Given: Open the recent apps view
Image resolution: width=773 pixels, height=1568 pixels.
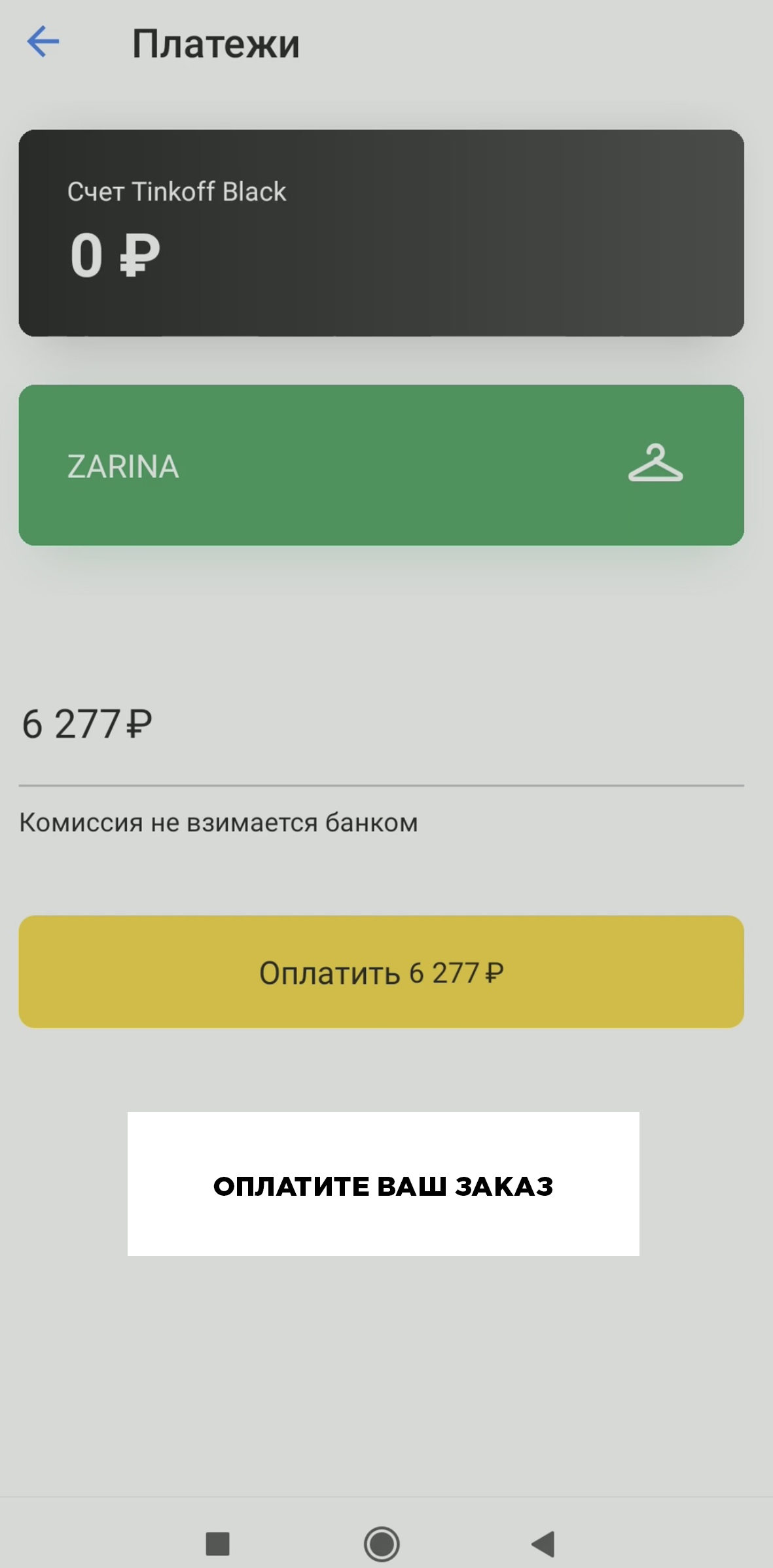Looking at the screenshot, I should (x=218, y=1544).
